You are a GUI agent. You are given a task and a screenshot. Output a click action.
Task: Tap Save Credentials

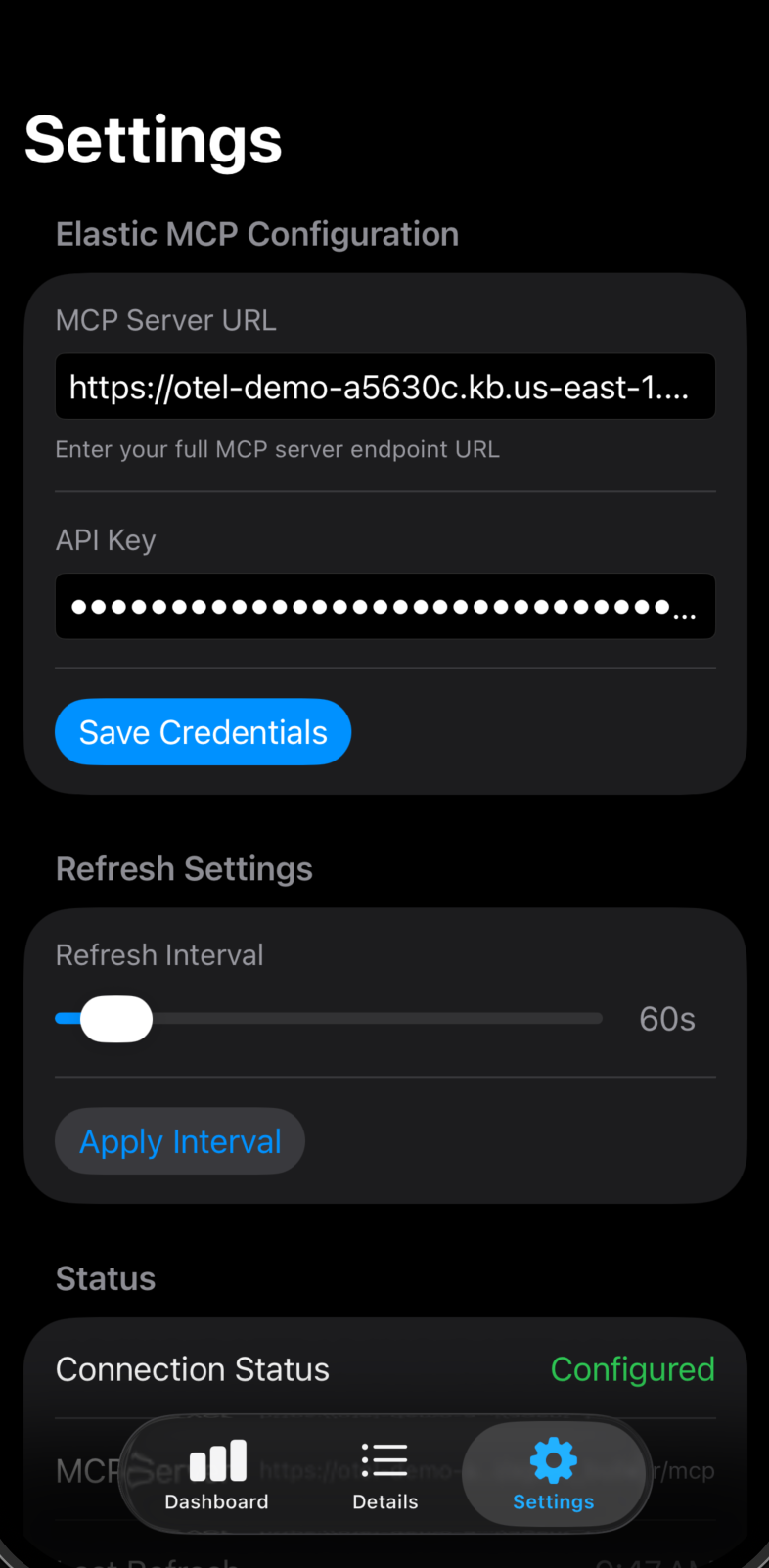(203, 731)
